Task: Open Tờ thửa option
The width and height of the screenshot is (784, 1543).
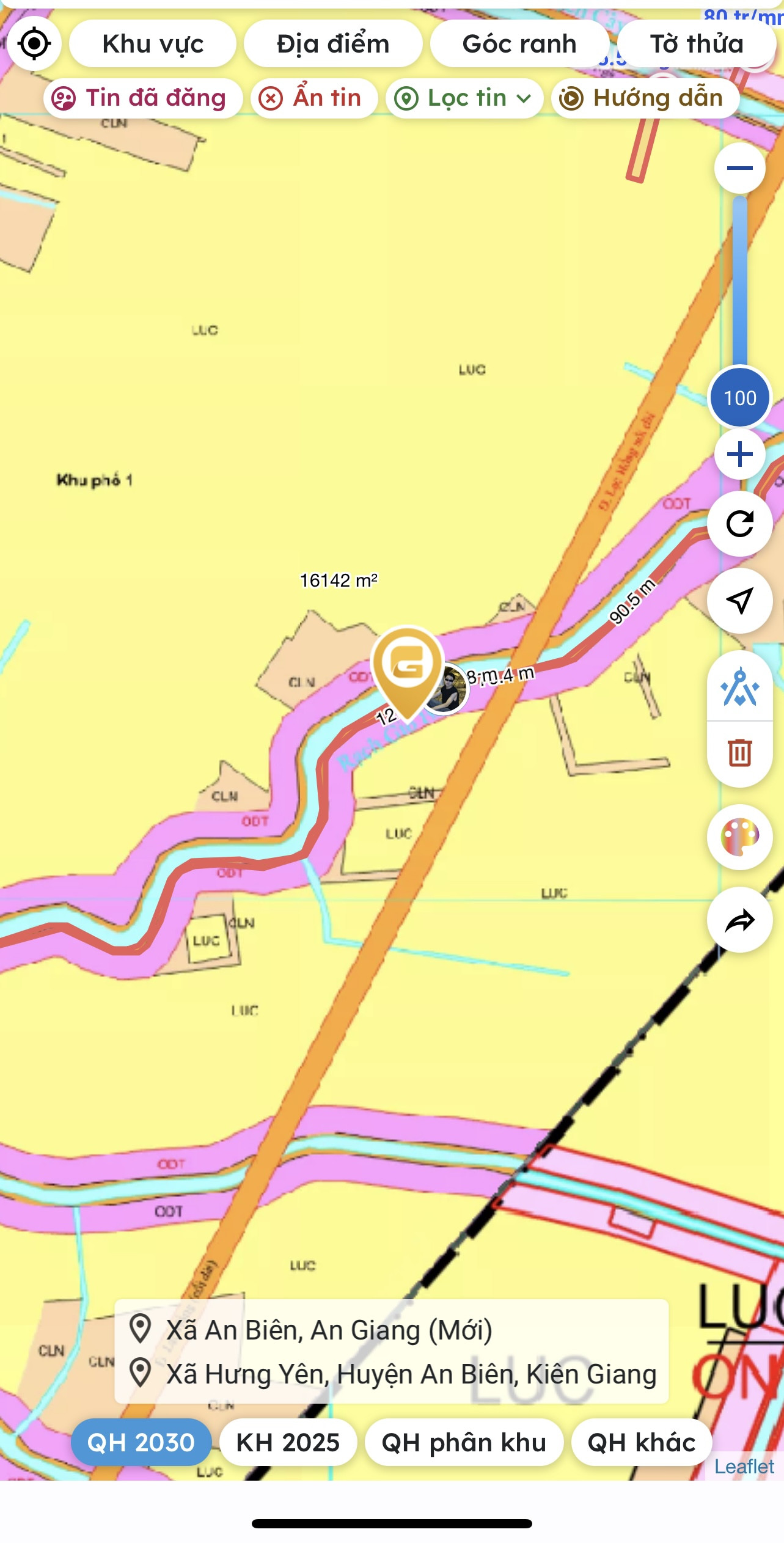Action: click(x=697, y=43)
